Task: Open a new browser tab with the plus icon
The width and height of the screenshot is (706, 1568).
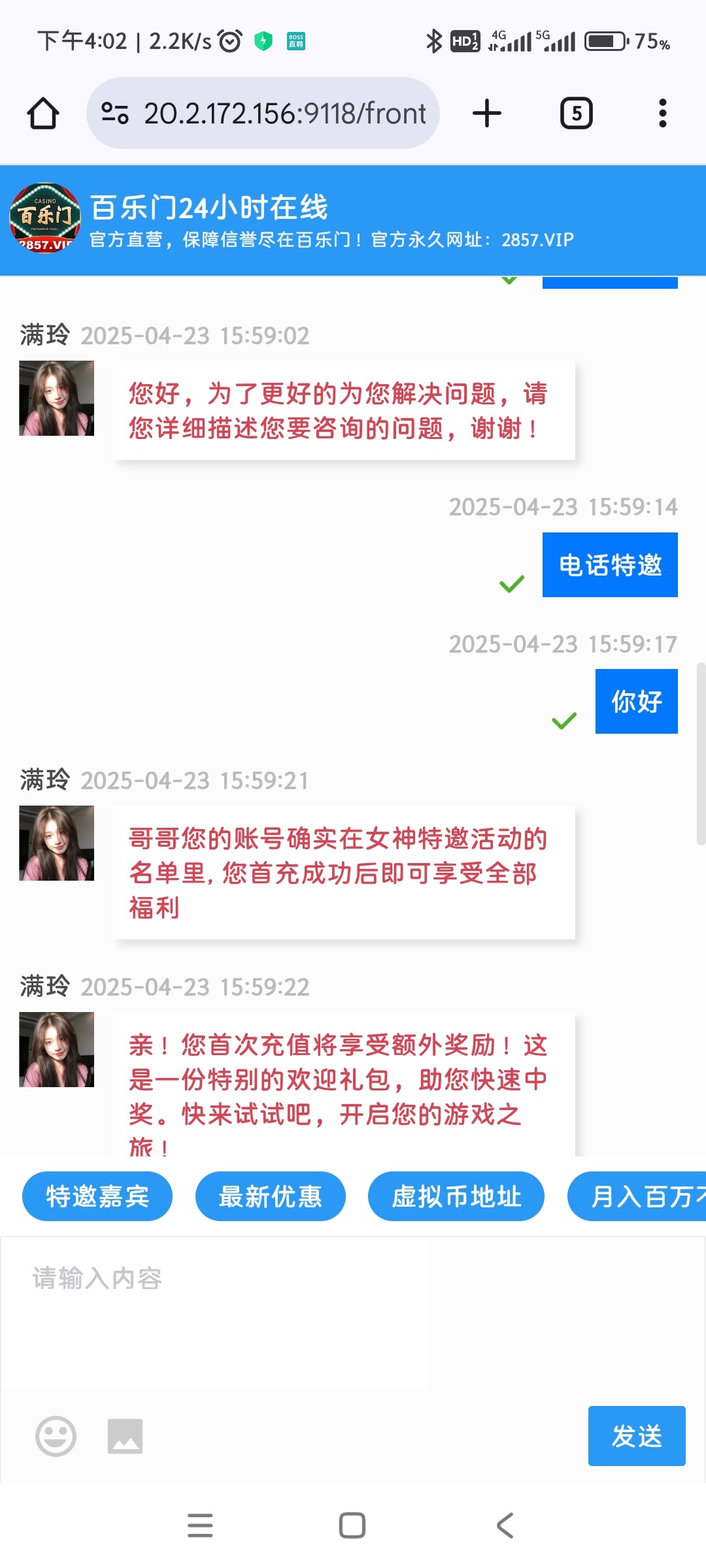Action: [486, 112]
